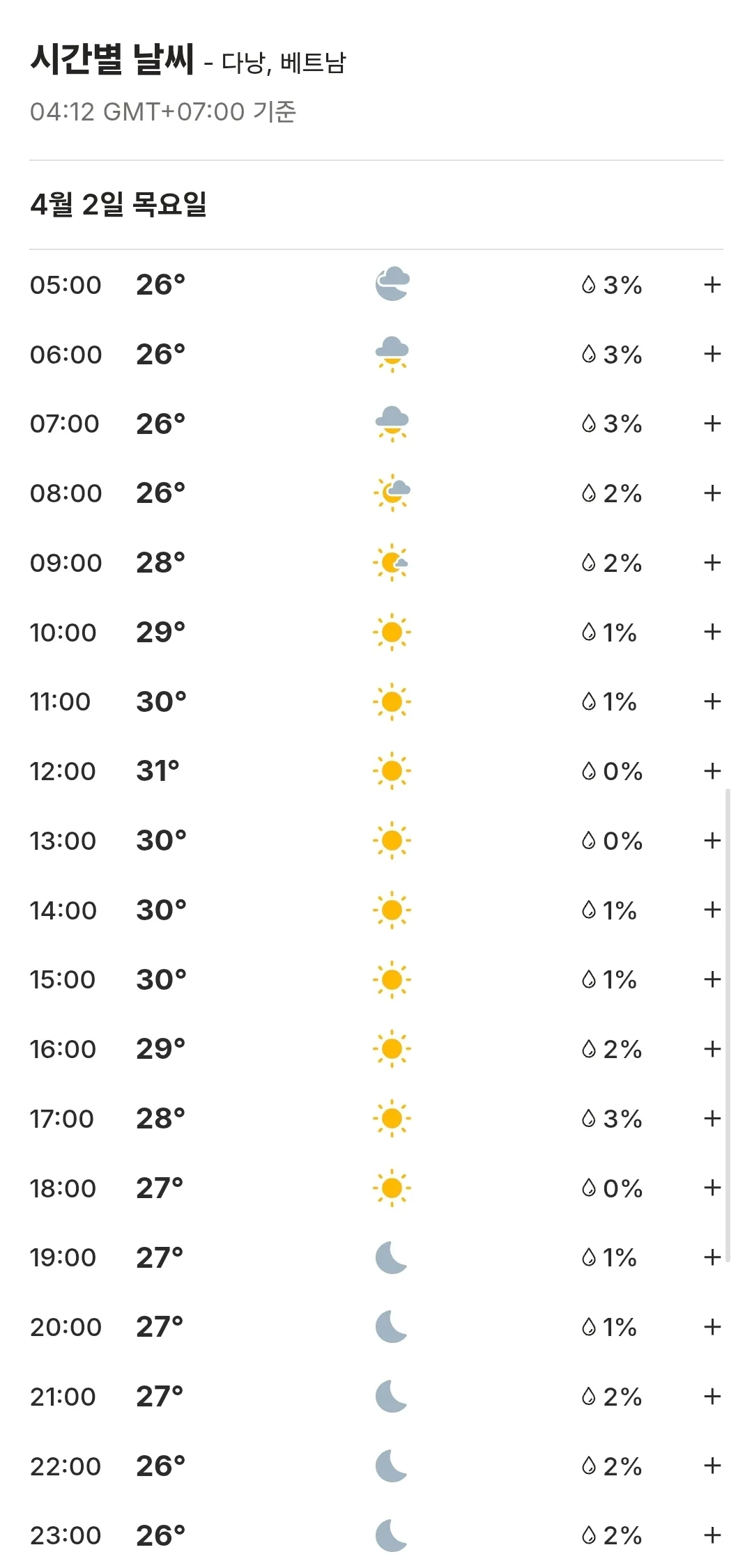Show more for 21:00

tap(712, 1396)
